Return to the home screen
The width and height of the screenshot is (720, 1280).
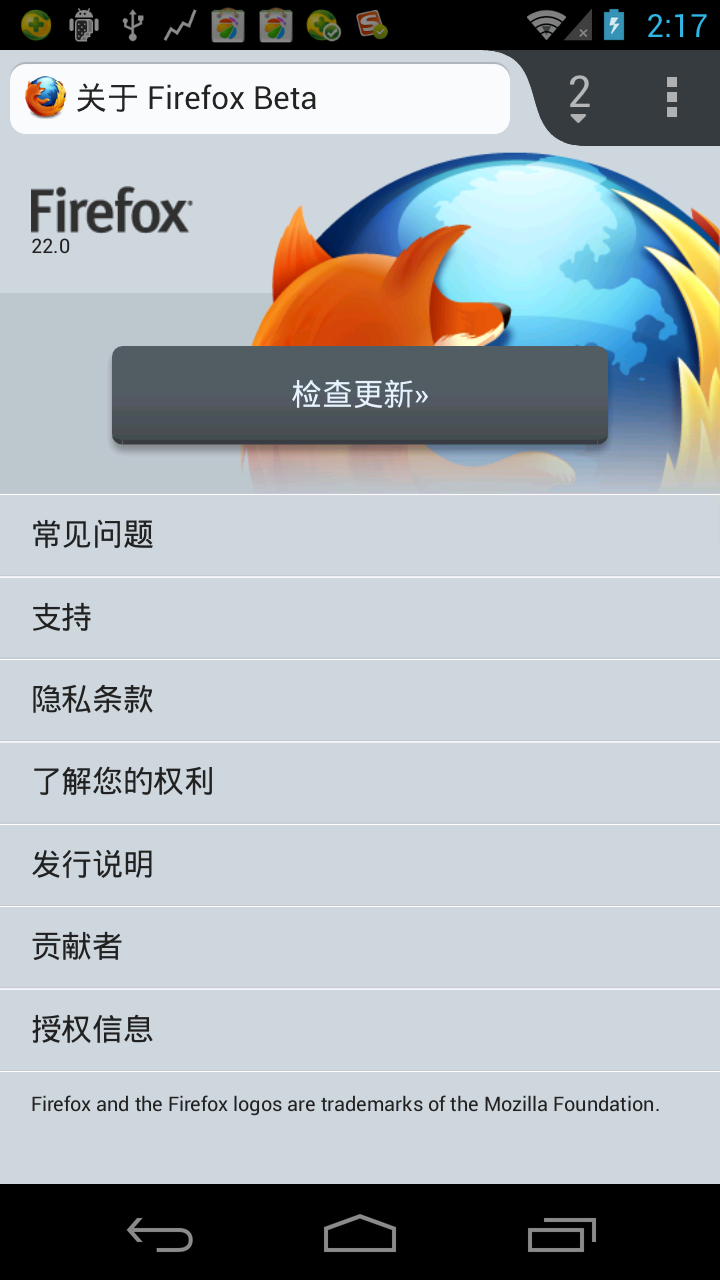360,1235
